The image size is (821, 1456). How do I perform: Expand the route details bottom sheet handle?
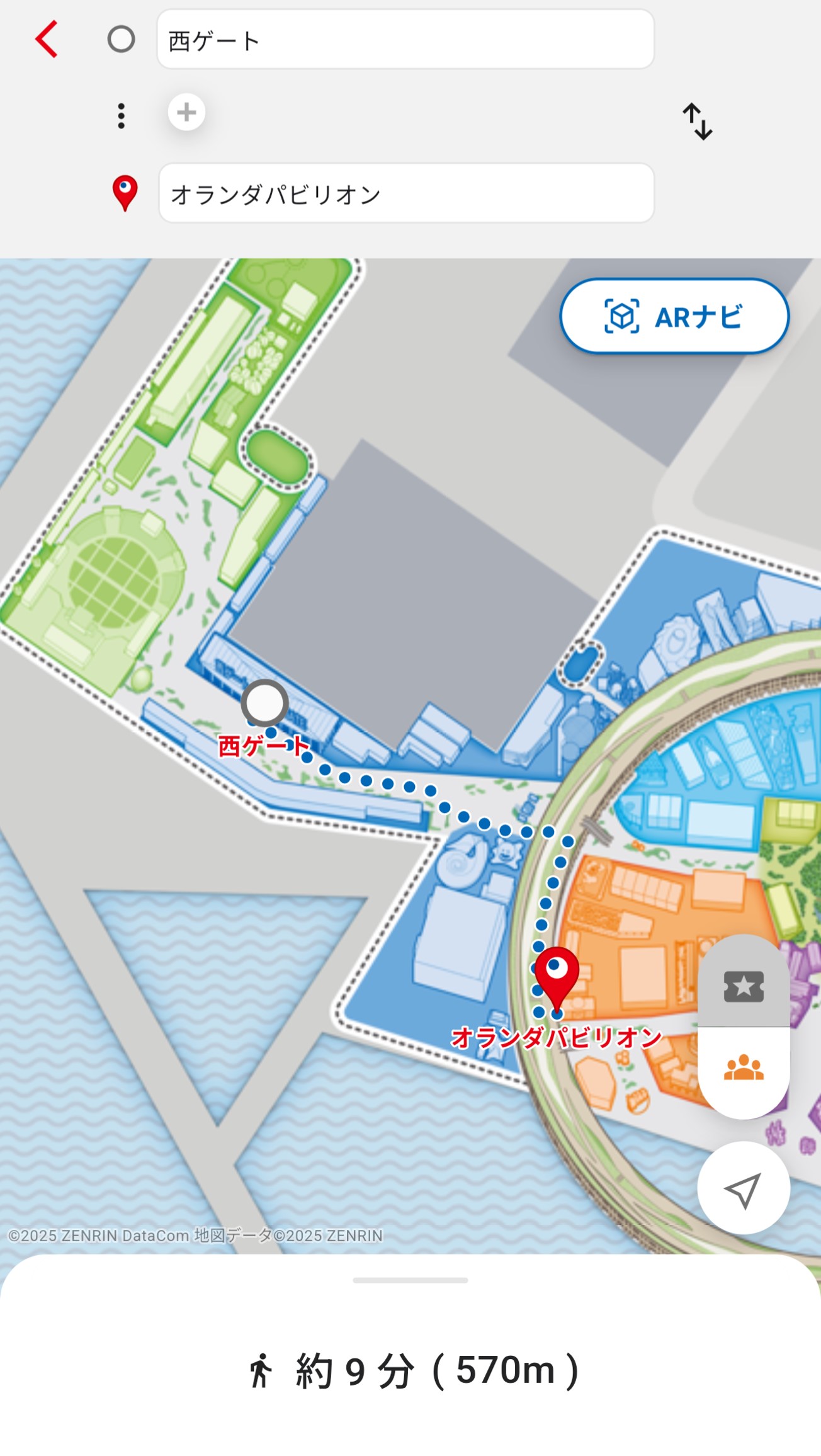(x=410, y=1280)
